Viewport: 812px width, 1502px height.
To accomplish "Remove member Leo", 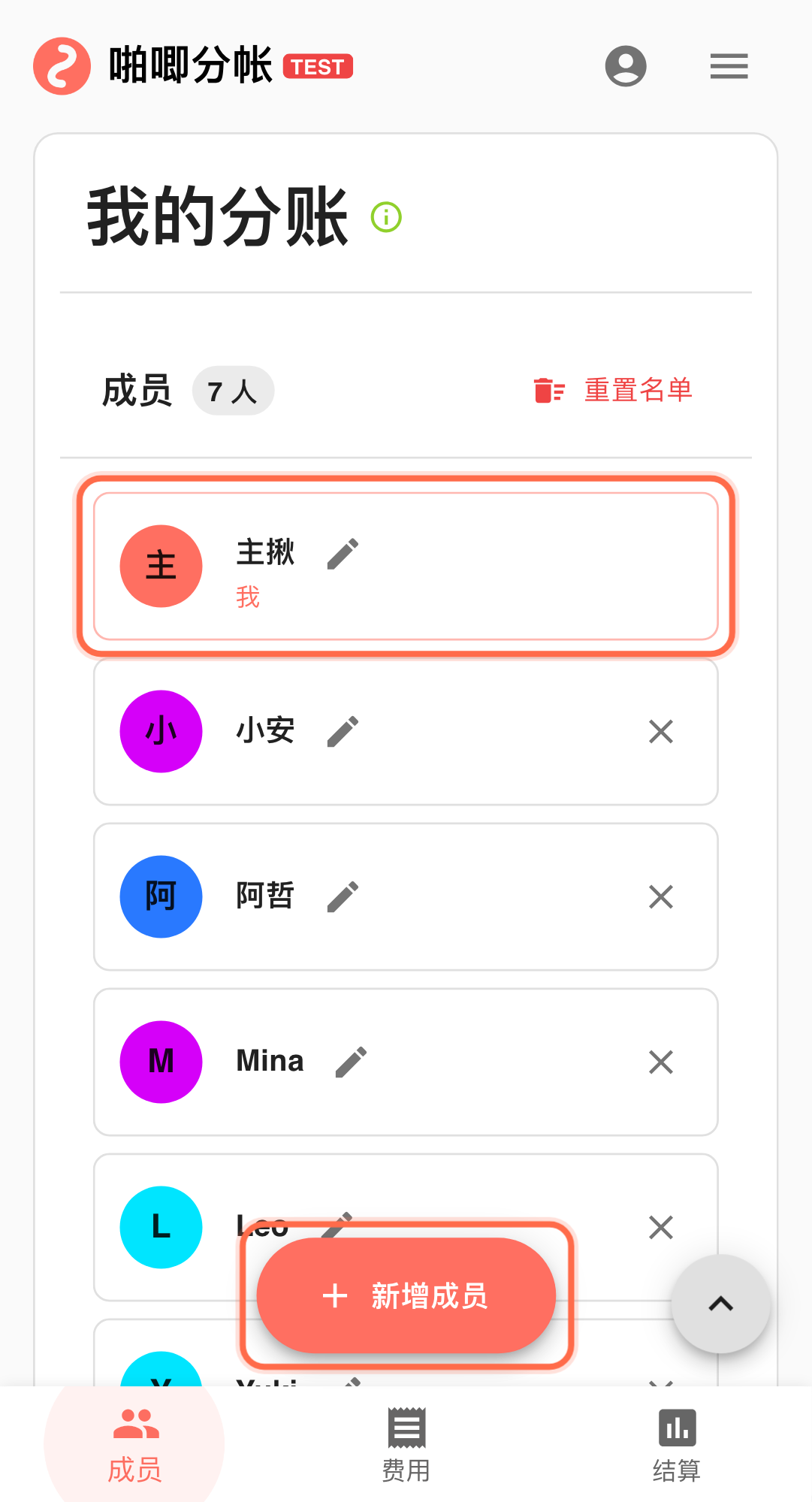I will [x=660, y=1227].
